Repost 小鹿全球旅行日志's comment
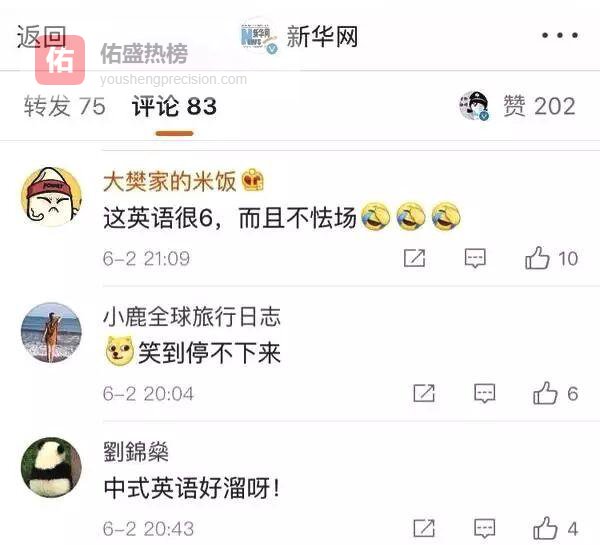Screen dimensions: 600x545 tap(424, 393)
